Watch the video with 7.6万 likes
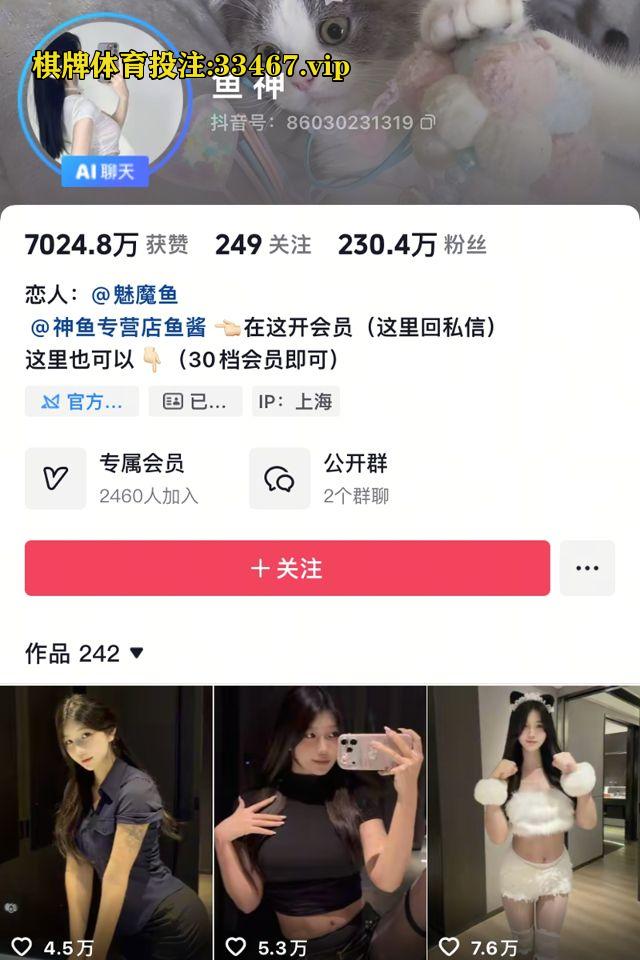 [x=534, y=820]
